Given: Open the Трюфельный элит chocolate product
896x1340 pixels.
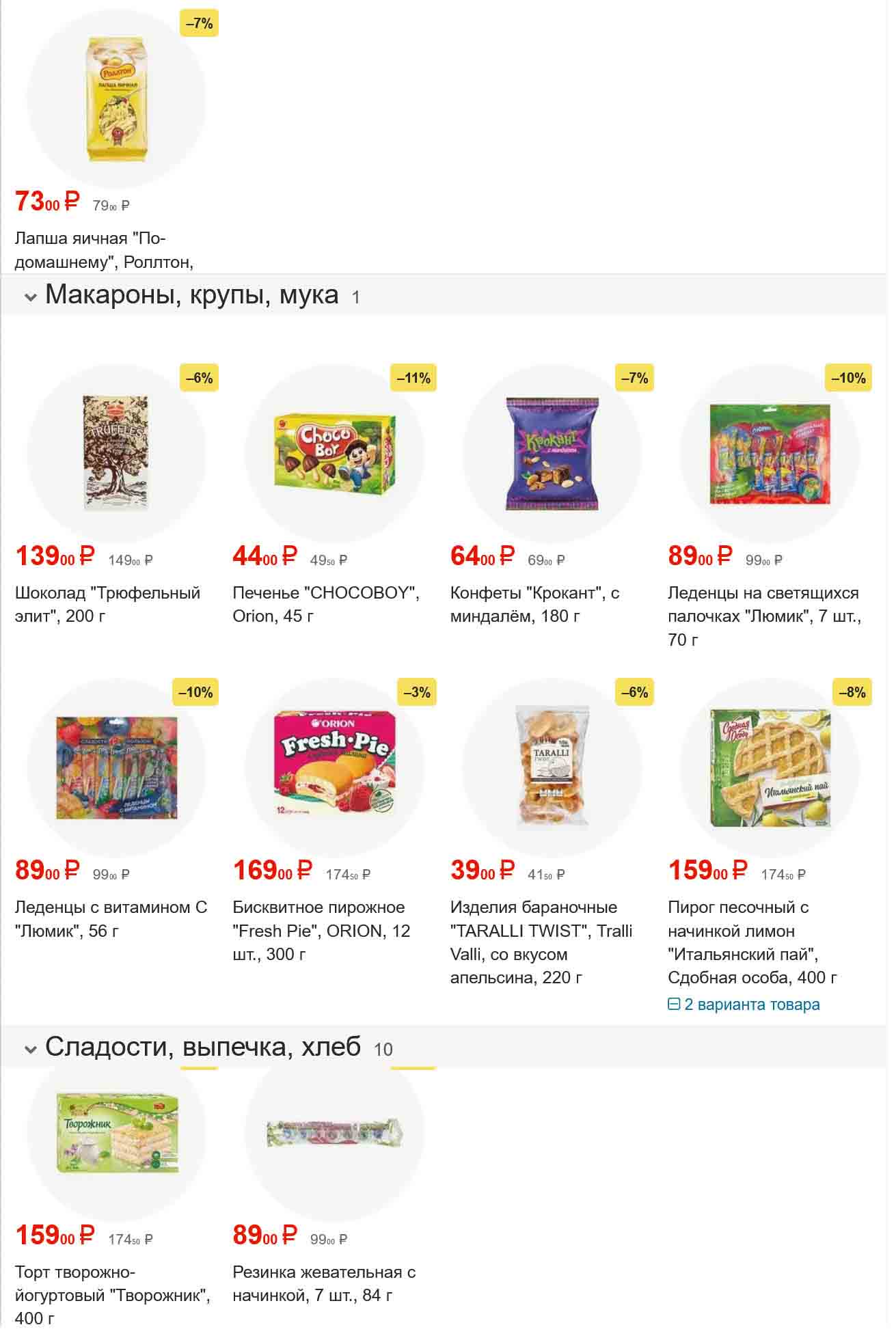Looking at the screenshot, I should click(x=116, y=454).
